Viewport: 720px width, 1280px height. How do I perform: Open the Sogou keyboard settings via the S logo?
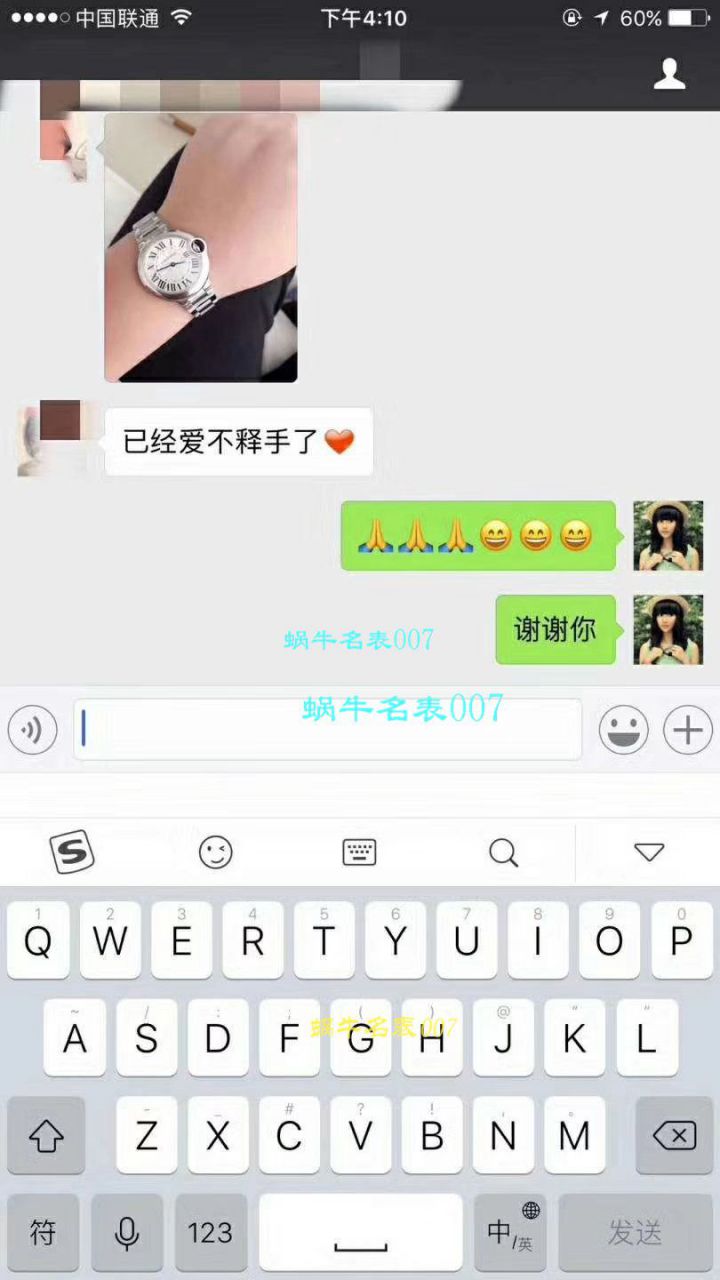71,852
